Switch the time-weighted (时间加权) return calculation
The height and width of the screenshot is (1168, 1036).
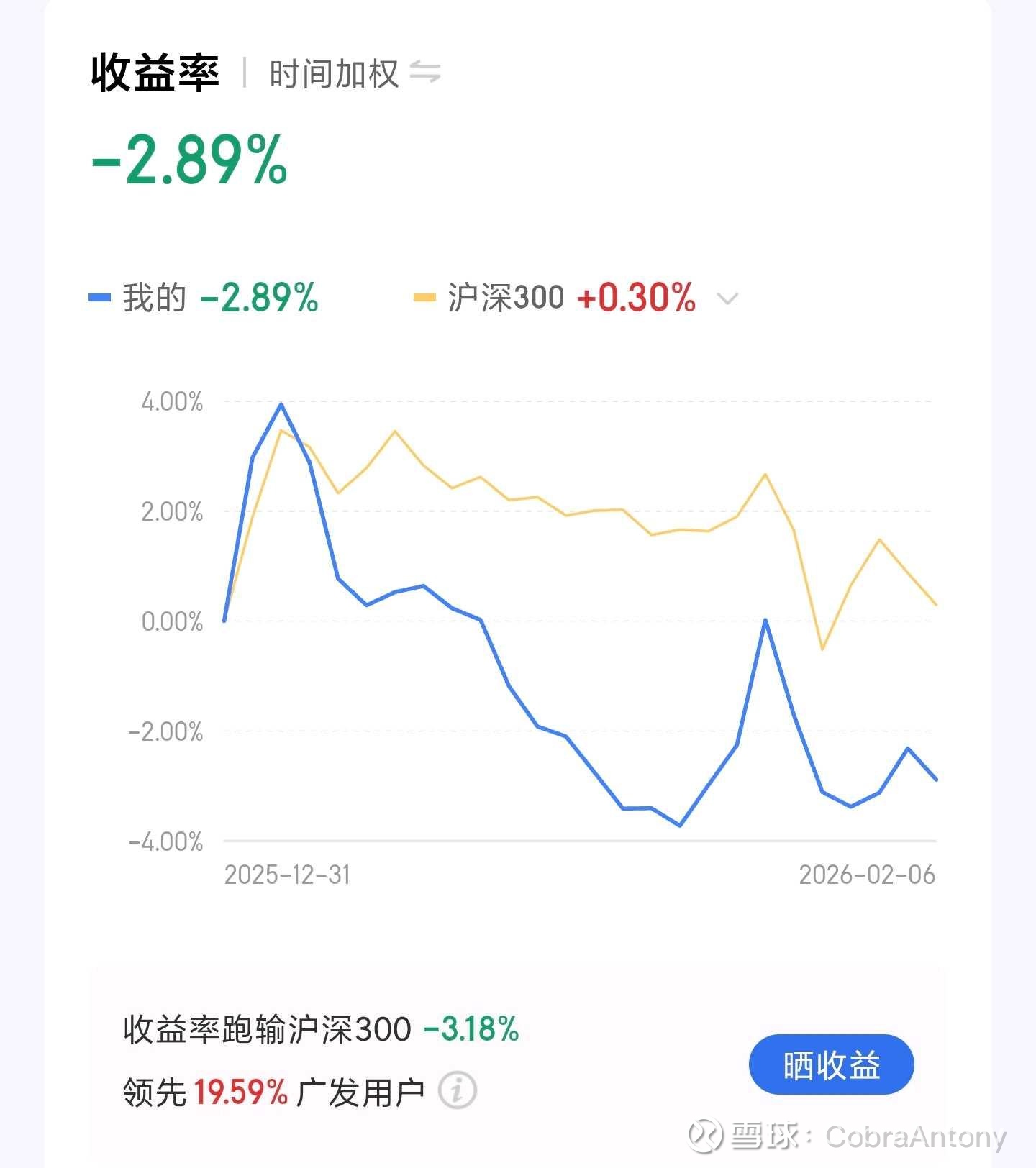(425, 72)
